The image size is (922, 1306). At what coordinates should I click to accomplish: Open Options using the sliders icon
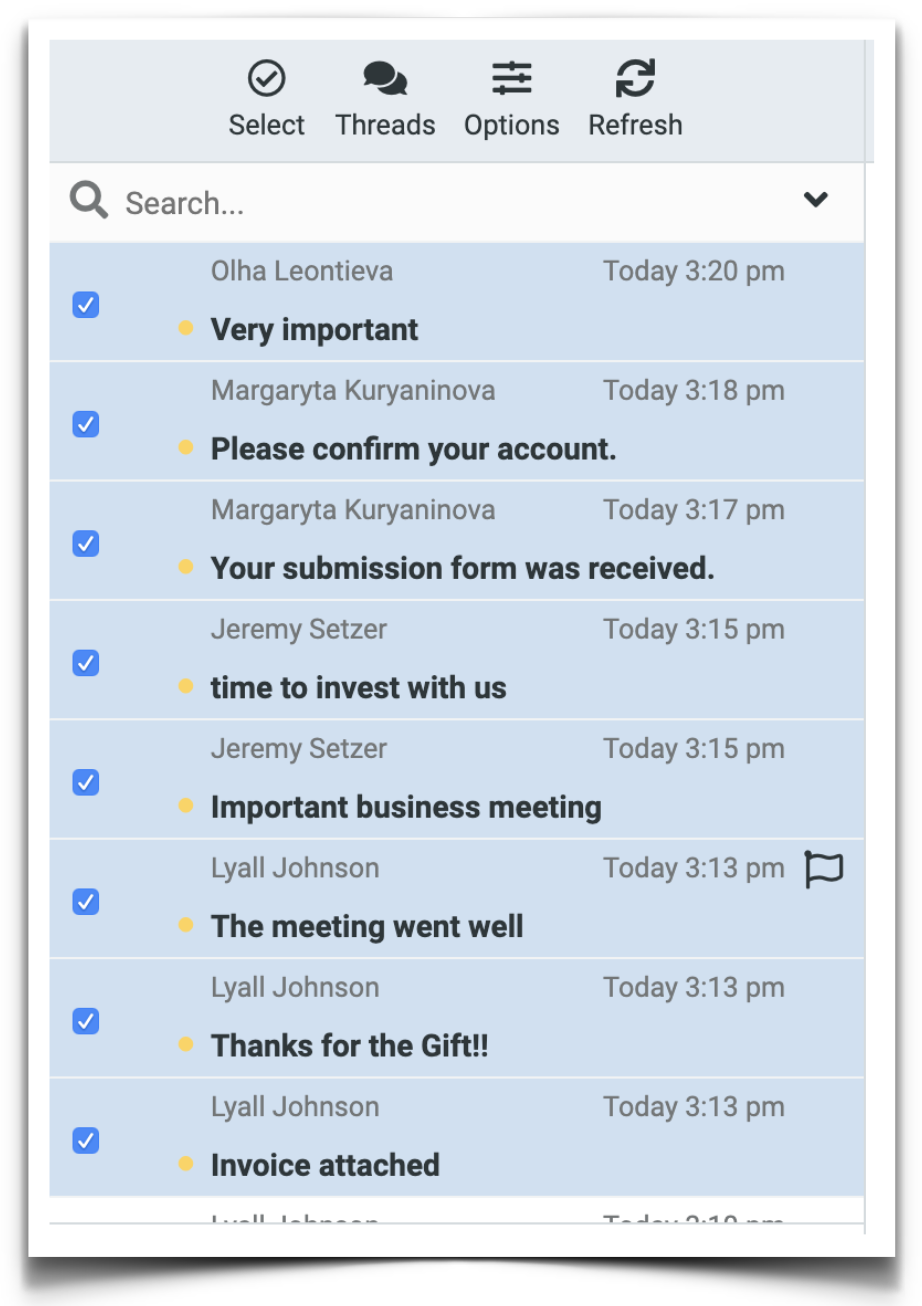[x=511, y=76]
